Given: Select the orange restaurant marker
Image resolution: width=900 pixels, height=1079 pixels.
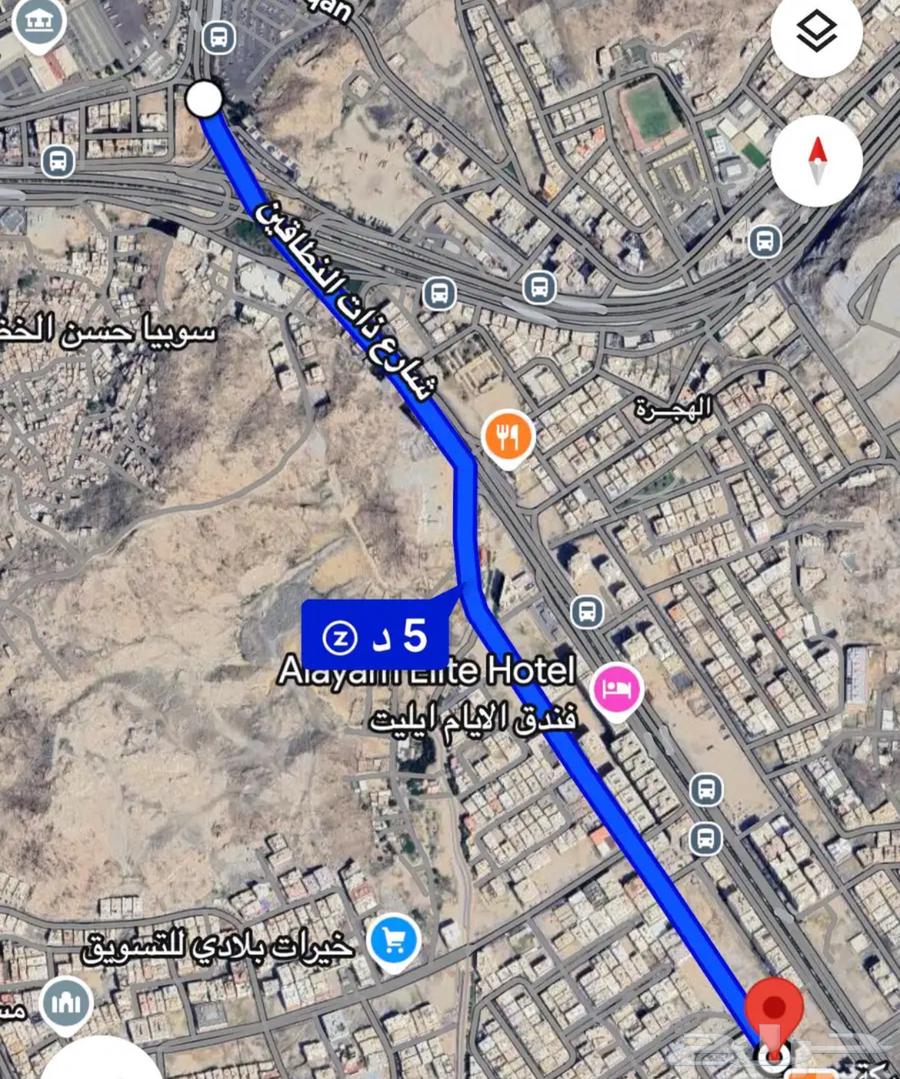Looking at the screenshot, I should click(x=509, y=436).
